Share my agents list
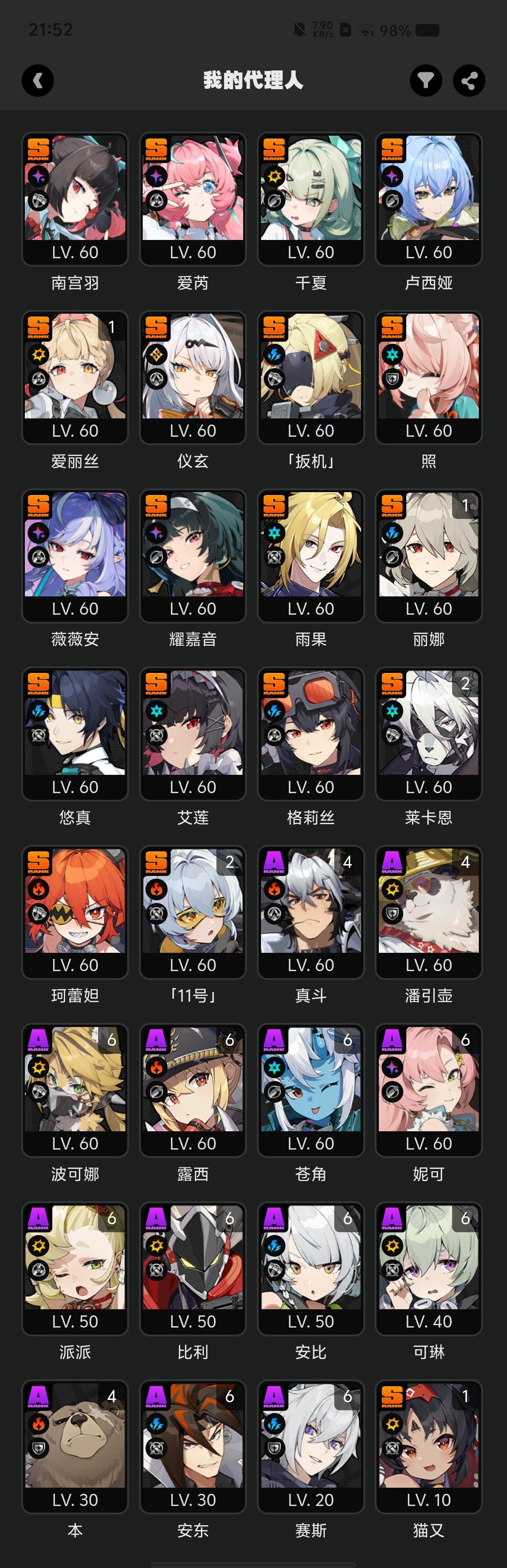 [469, 80]
